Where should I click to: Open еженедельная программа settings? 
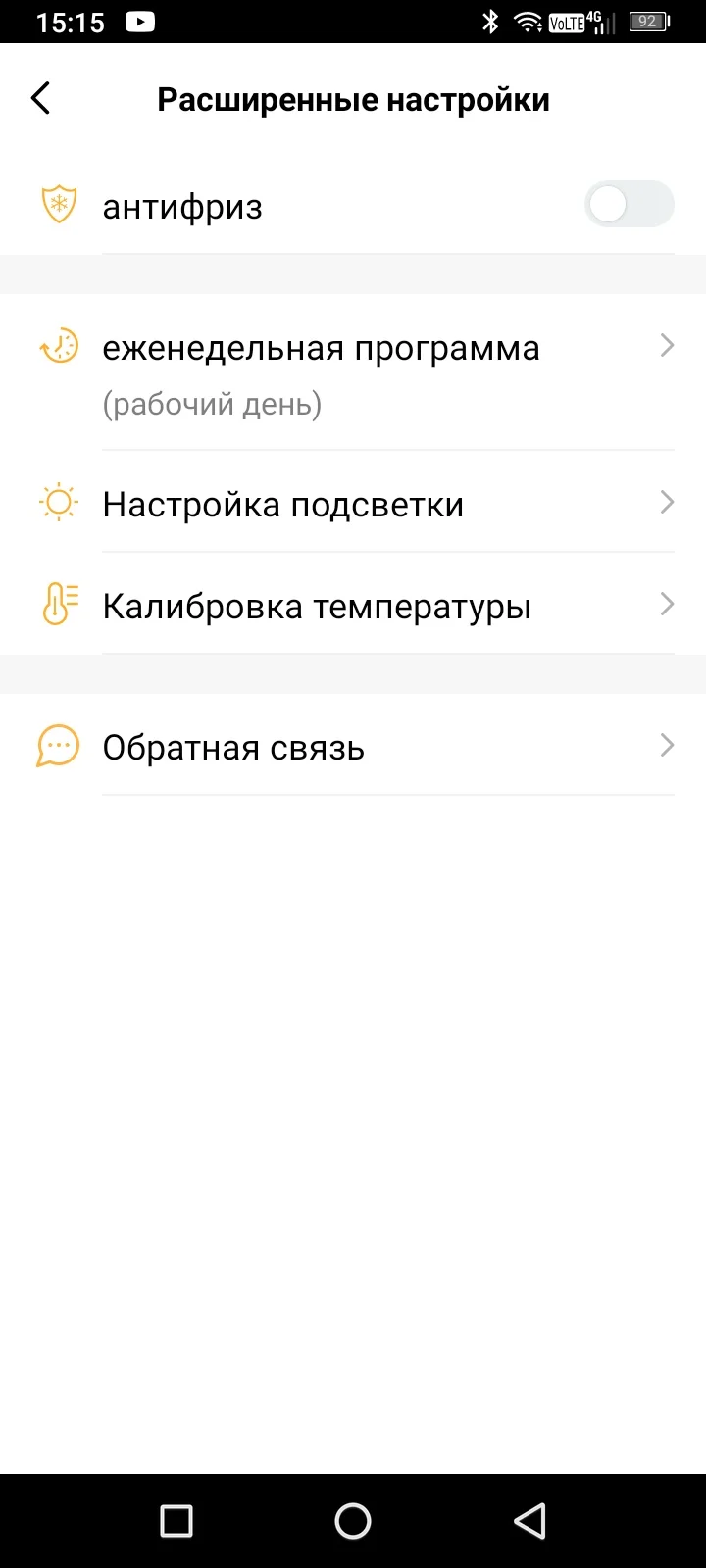coord(353,372)
